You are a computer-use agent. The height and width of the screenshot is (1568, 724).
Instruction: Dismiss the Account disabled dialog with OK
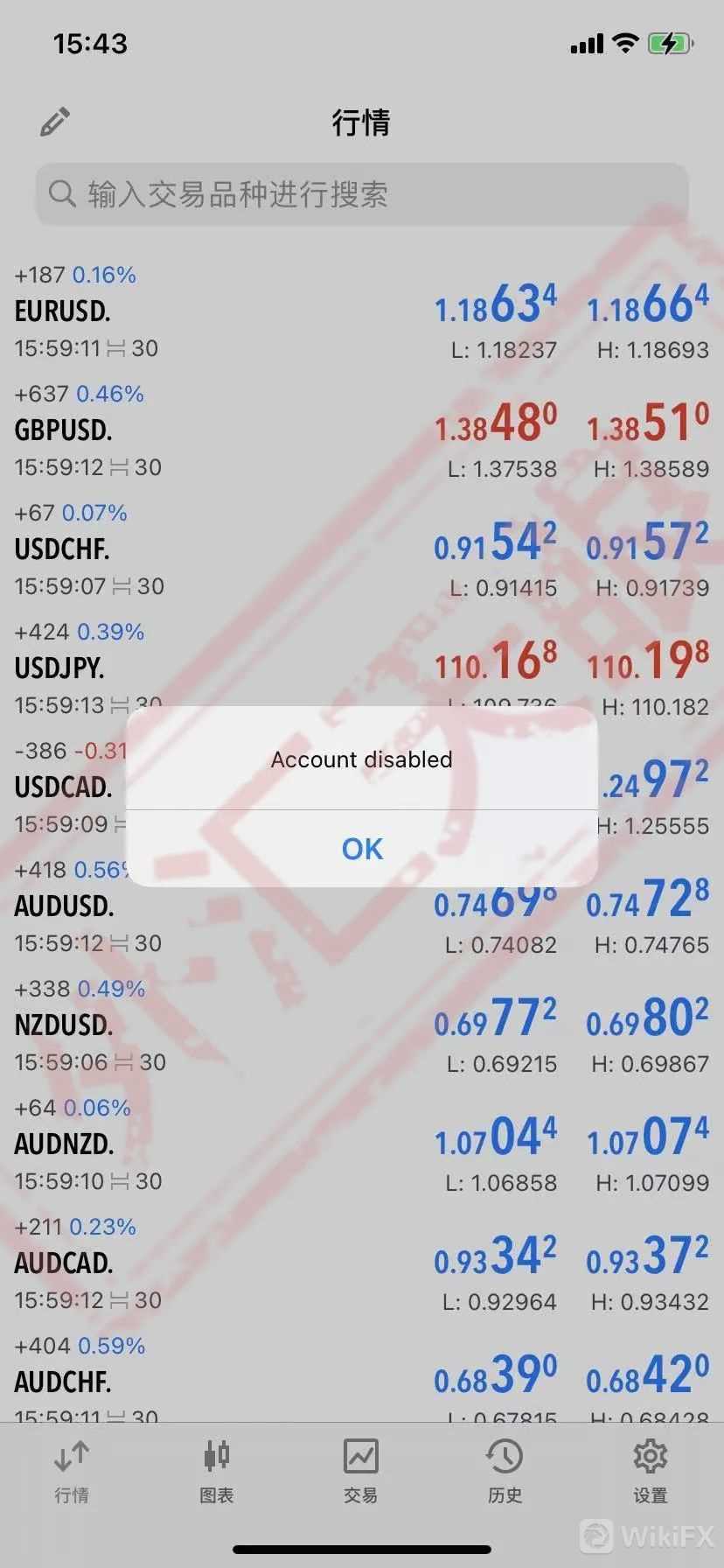(x=362, y=848)
